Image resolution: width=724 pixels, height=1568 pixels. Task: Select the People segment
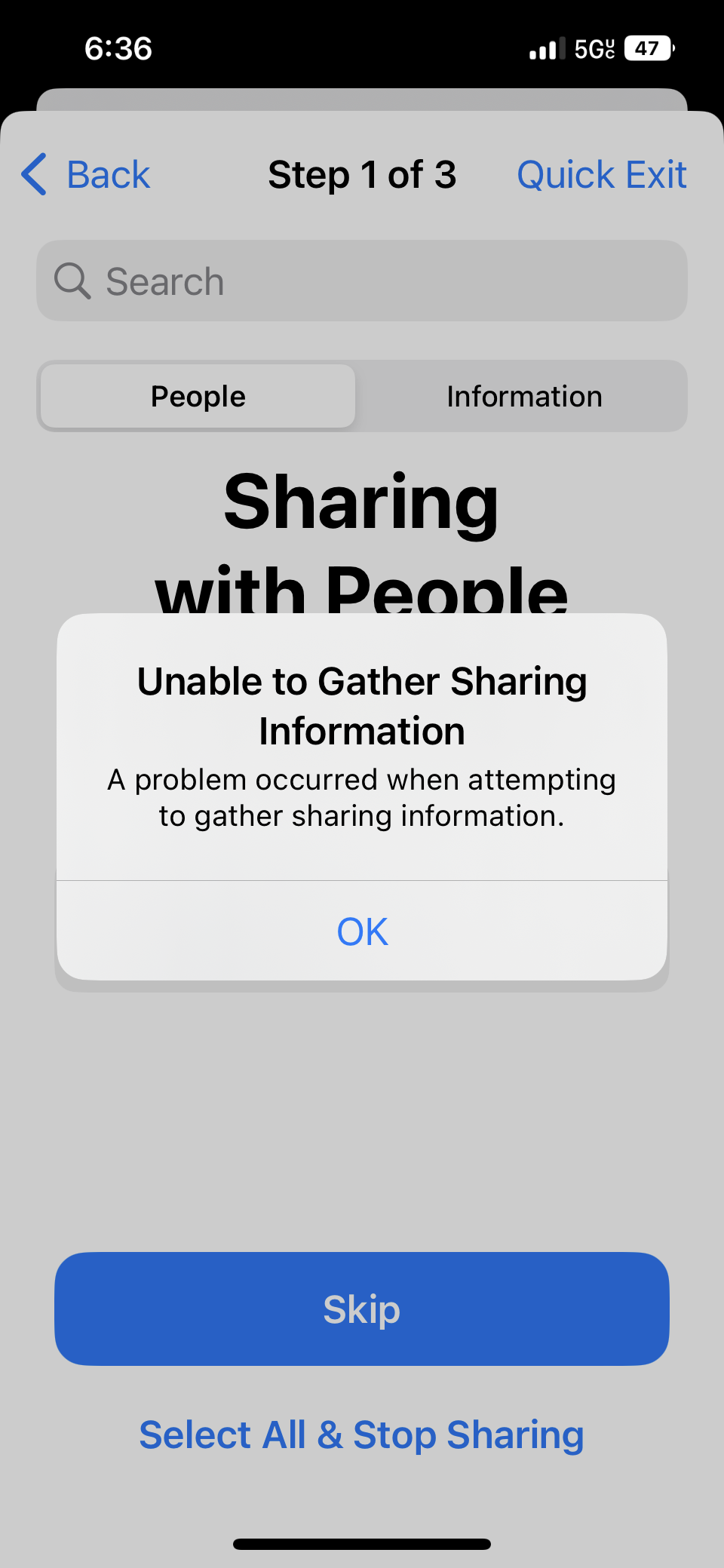click(x=198, y=397)
